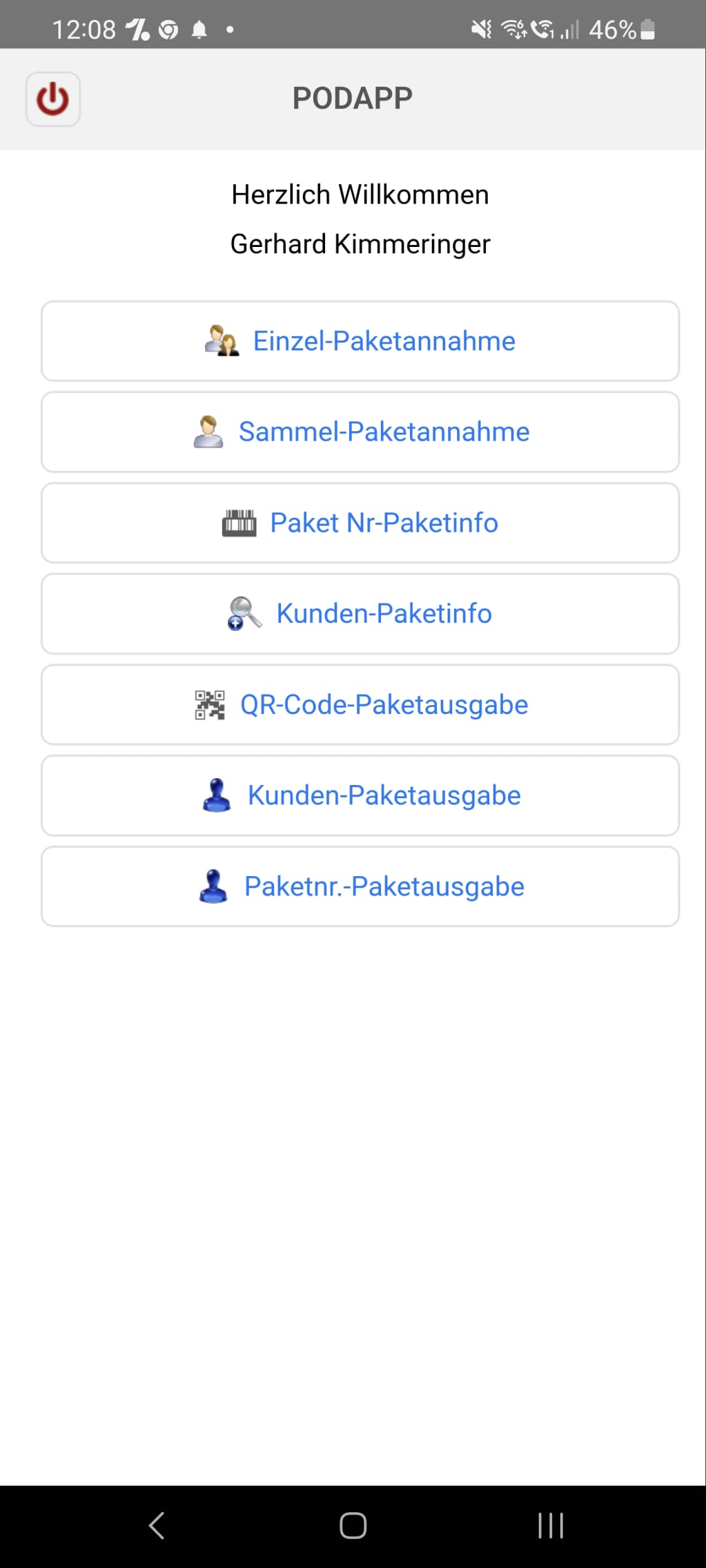Select Sammel-Paketannahme

[x=360, y=432]
